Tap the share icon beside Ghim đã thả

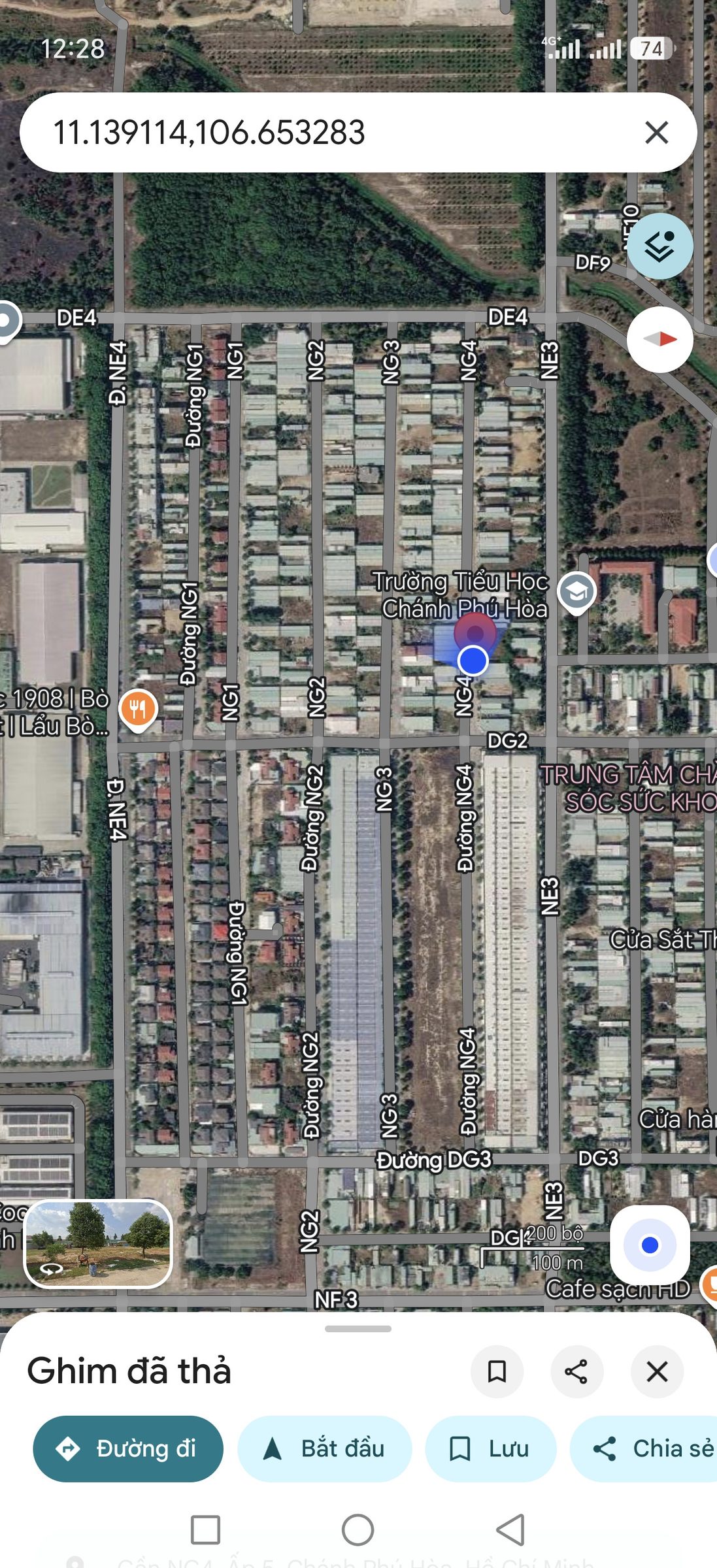(576, 1371)
